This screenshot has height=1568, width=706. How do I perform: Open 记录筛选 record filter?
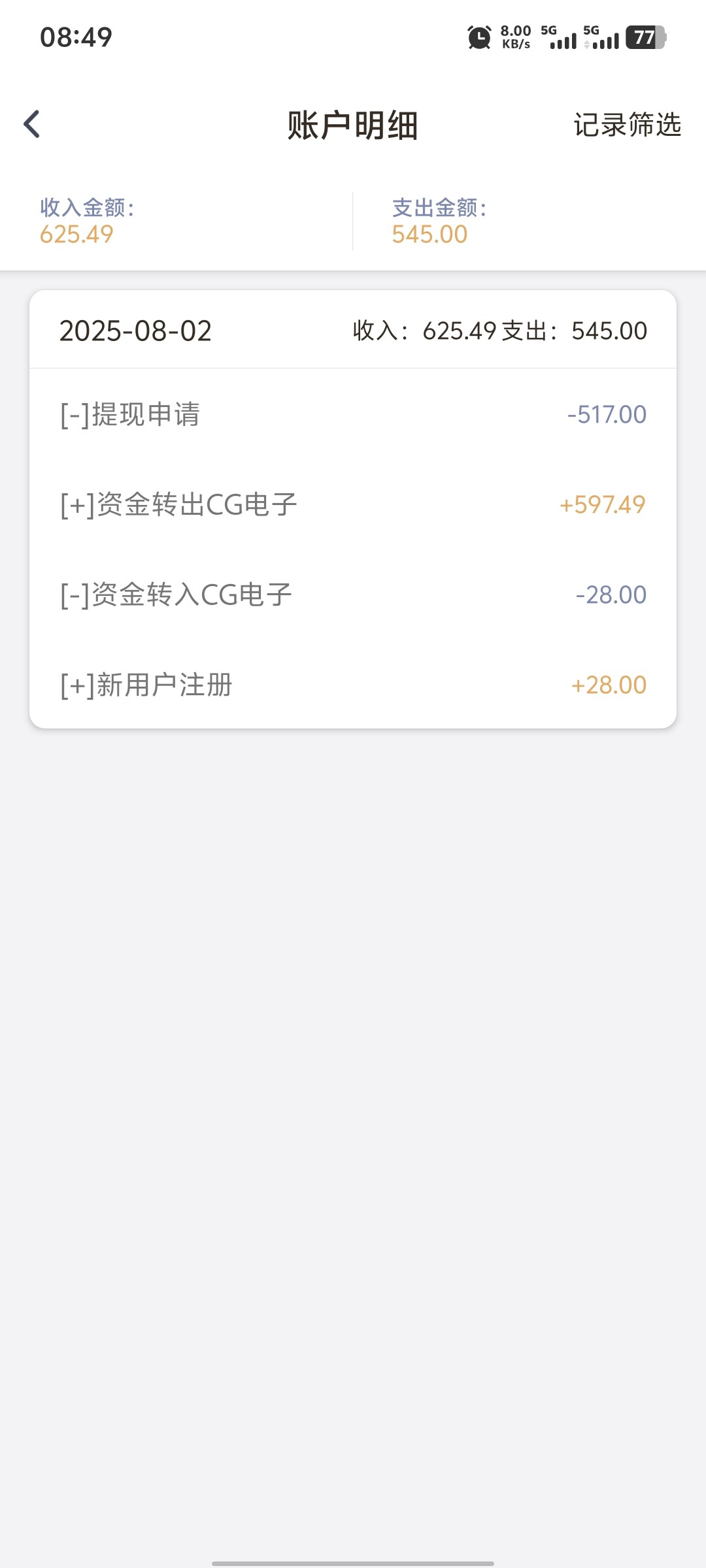click(627, 125)
